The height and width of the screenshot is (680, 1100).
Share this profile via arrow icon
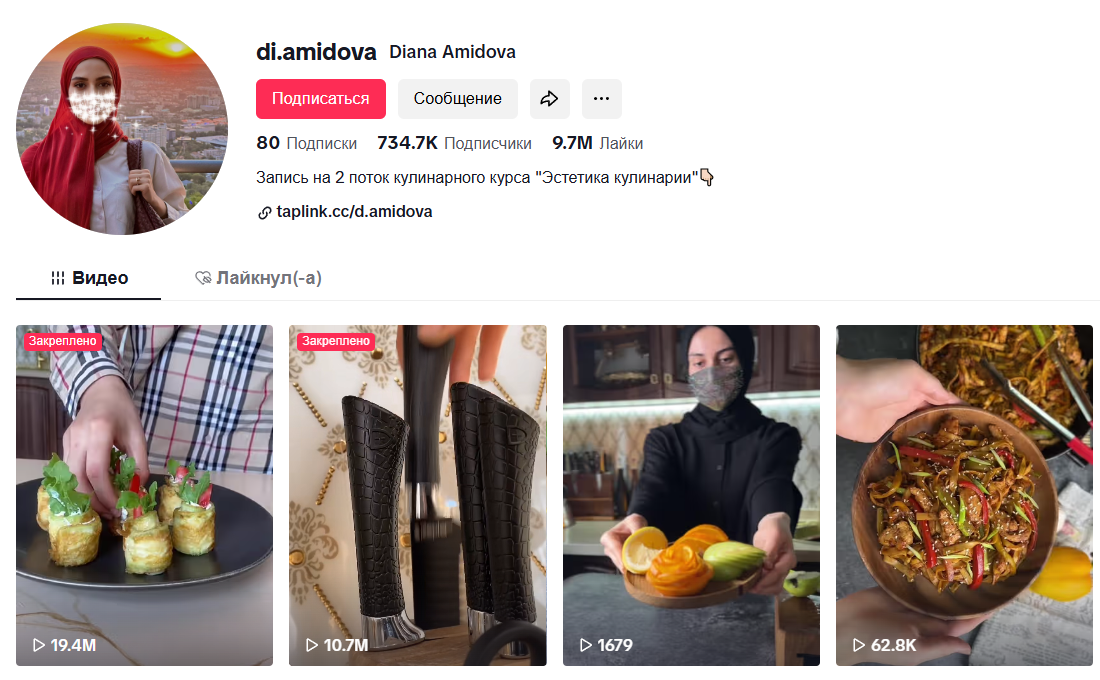549,99
